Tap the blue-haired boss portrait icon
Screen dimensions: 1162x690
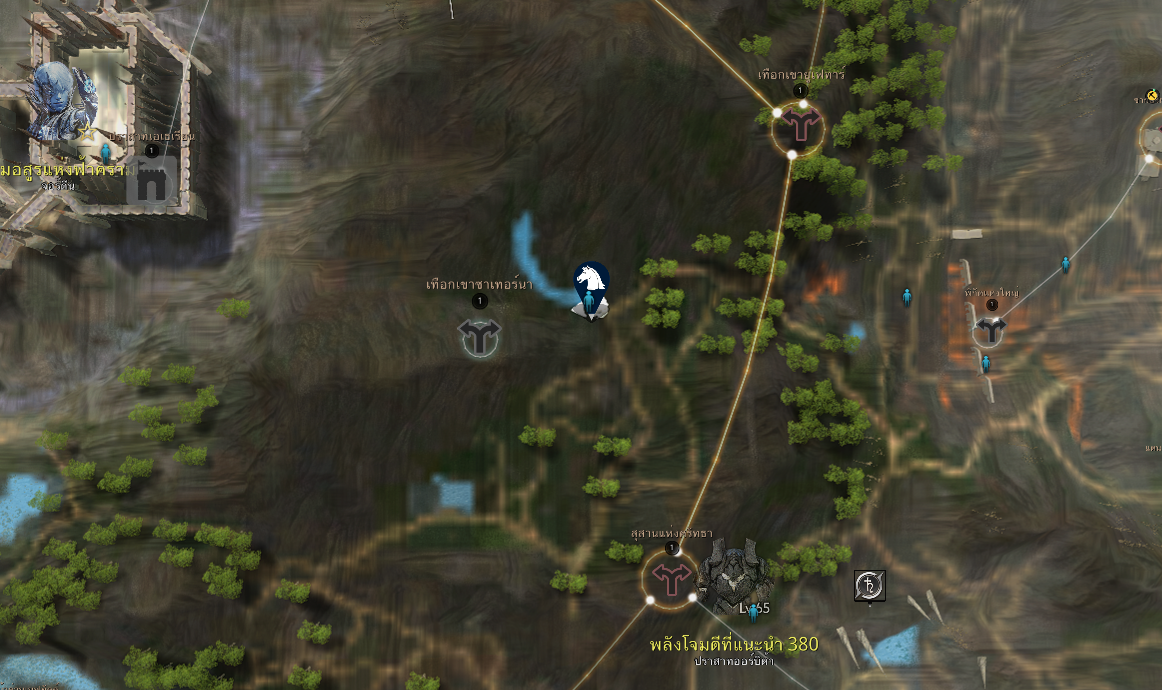61,102
